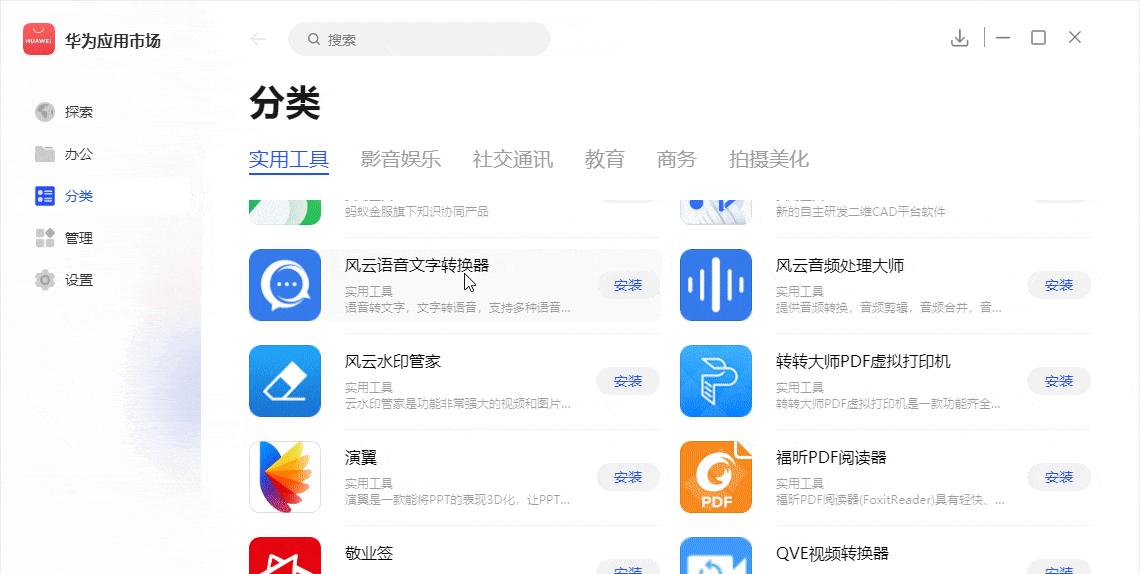Open 探索 in the sidebar
1140x574 pixels.
pos(78,112)
